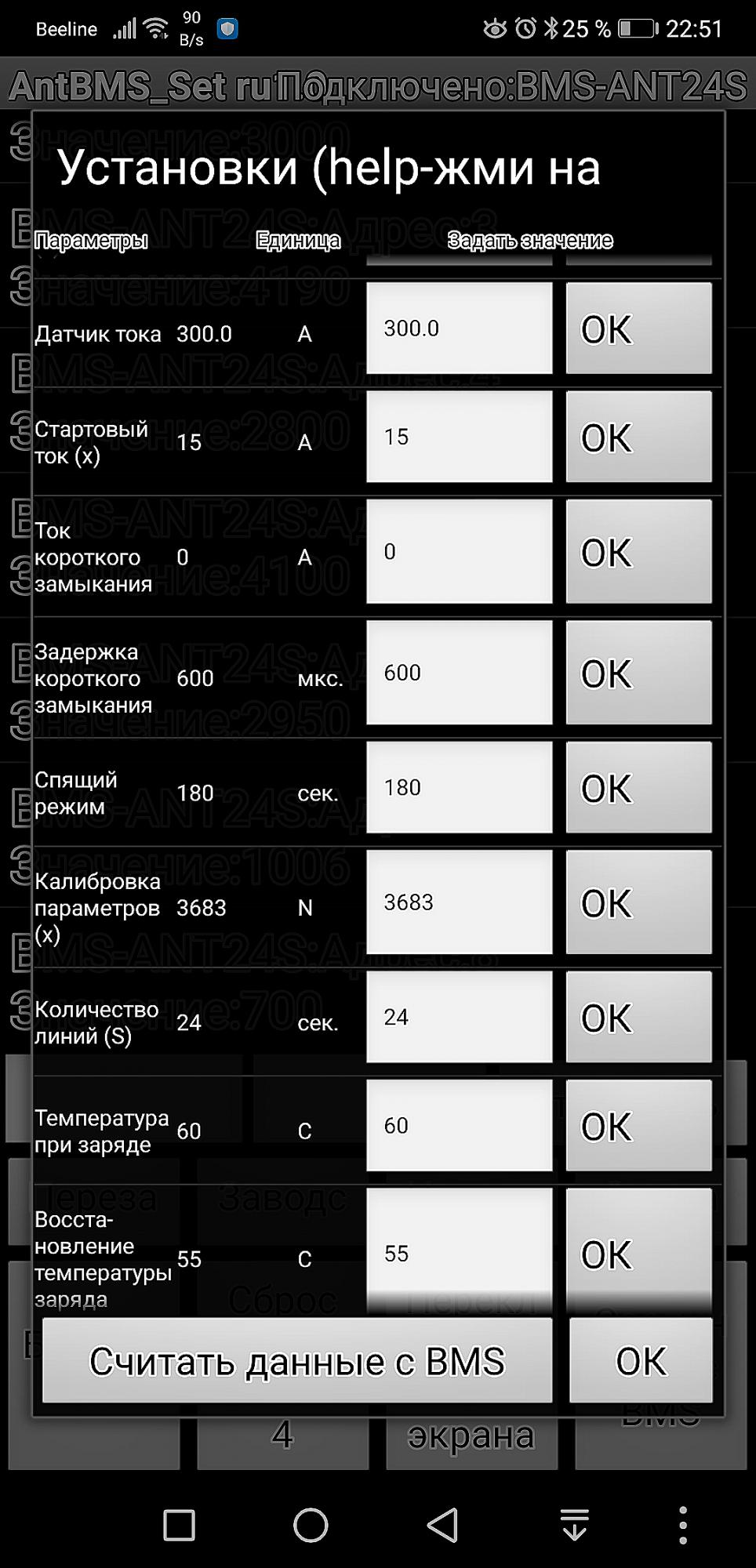Edit the Спящий режим value field
The height and width of the screenshot is (1568, 756).
click(x=459, y=786)
